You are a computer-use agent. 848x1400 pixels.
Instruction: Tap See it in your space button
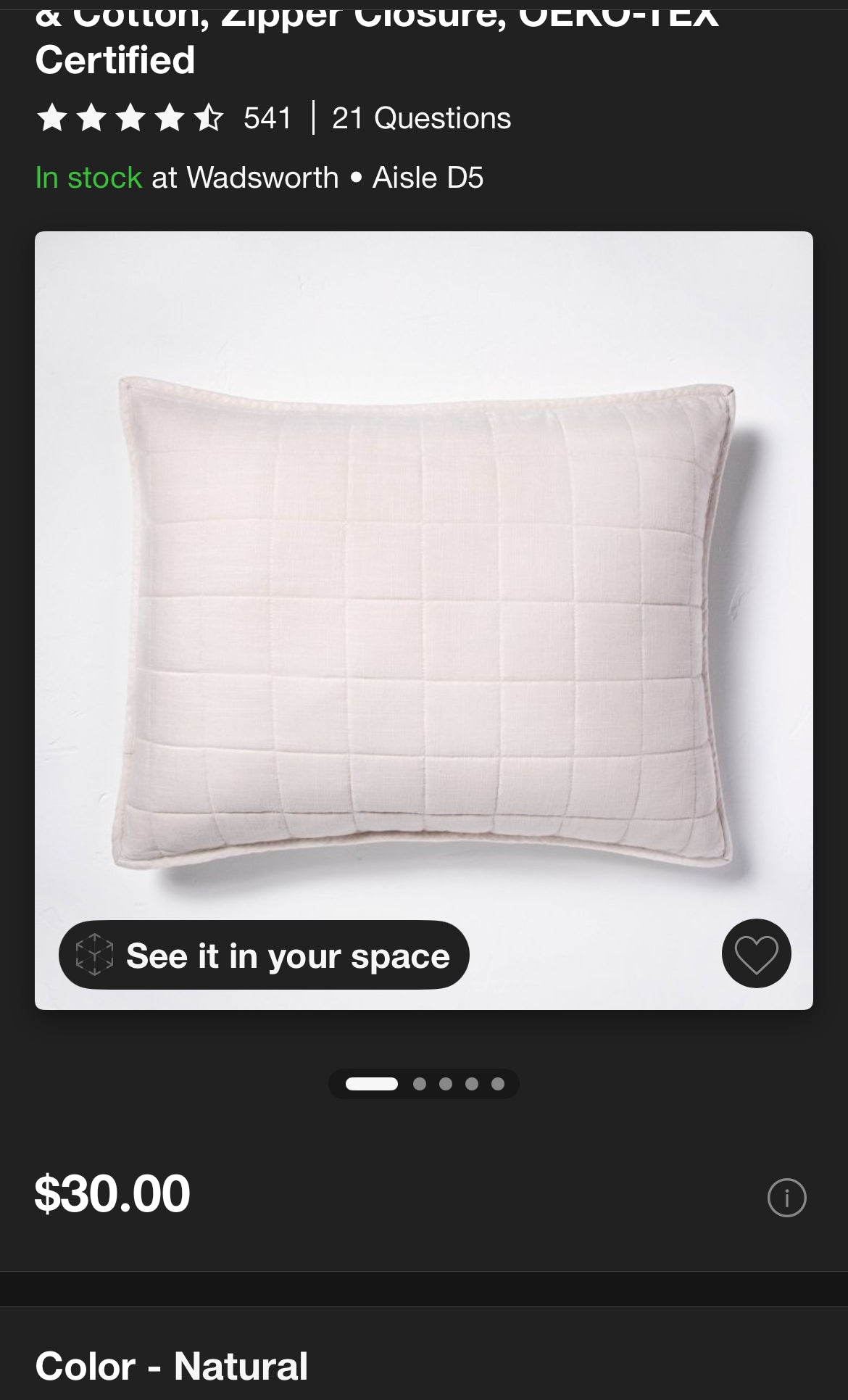click(264, 955)
